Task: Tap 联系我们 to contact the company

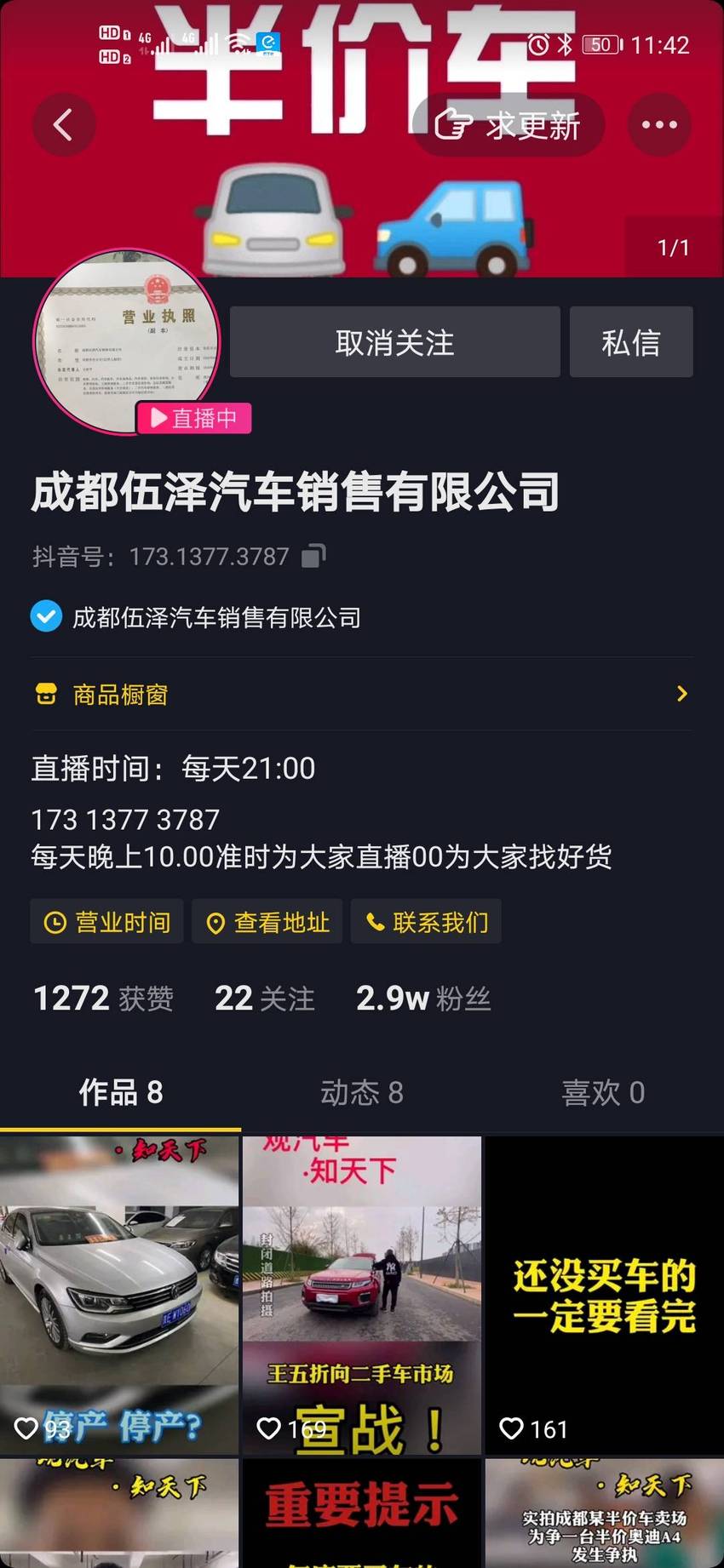Action: pos(426,922)
